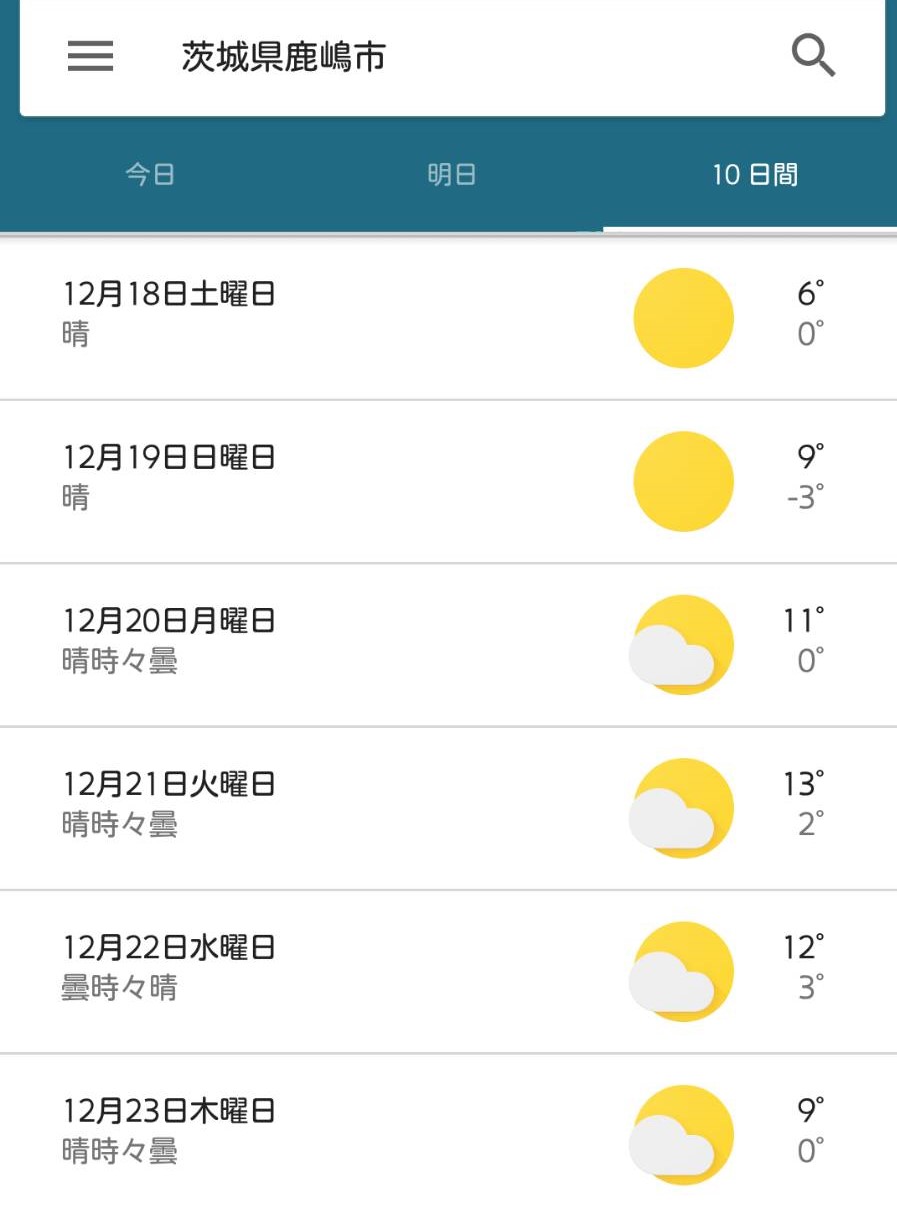The height and width of the screenshot is (1211, 897).
Task: Switch to the 明日 tab
Action: tap(452, 175)
